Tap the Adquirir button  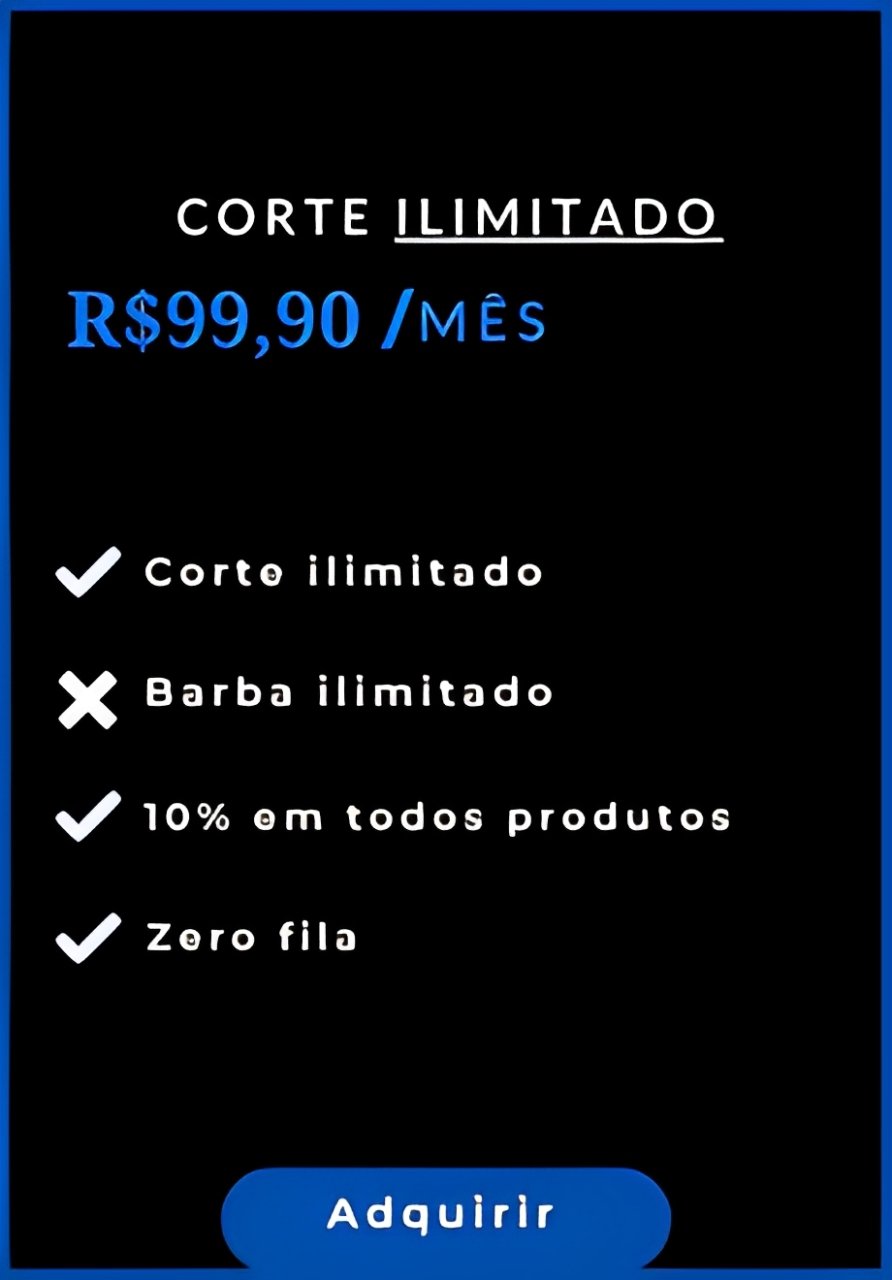(445, 1215)
